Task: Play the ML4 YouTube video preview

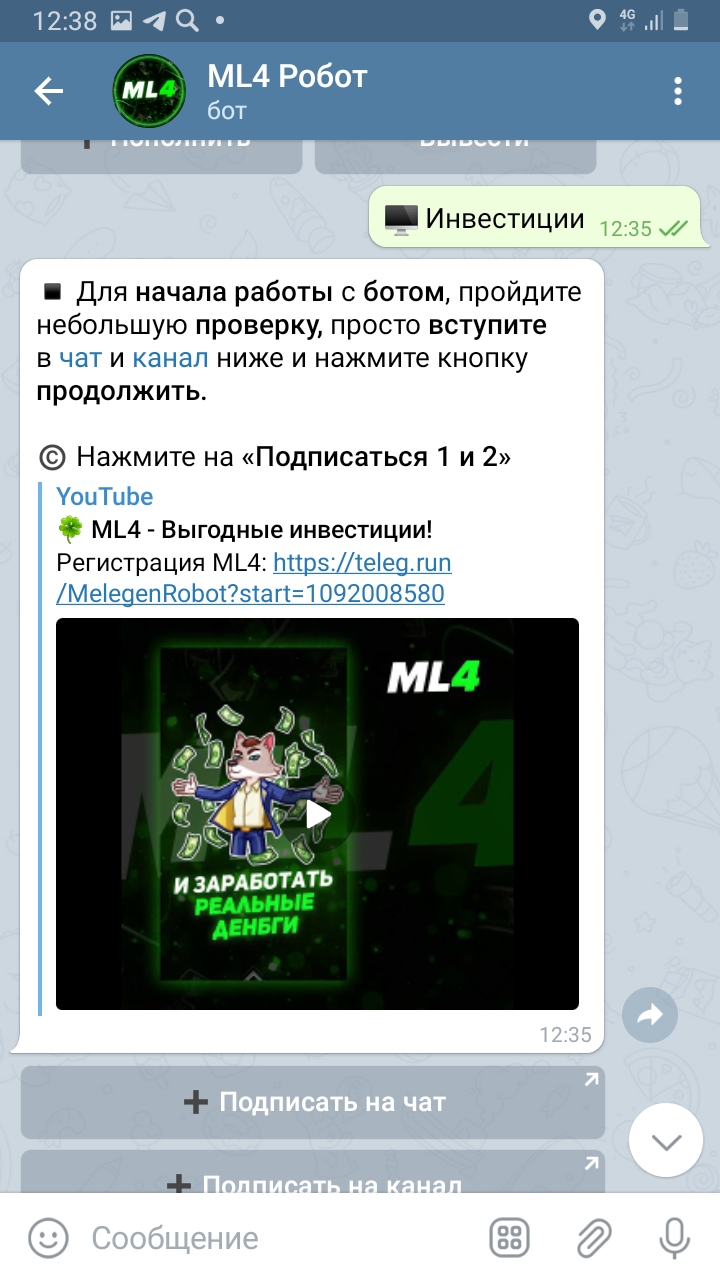Action: 317,814
